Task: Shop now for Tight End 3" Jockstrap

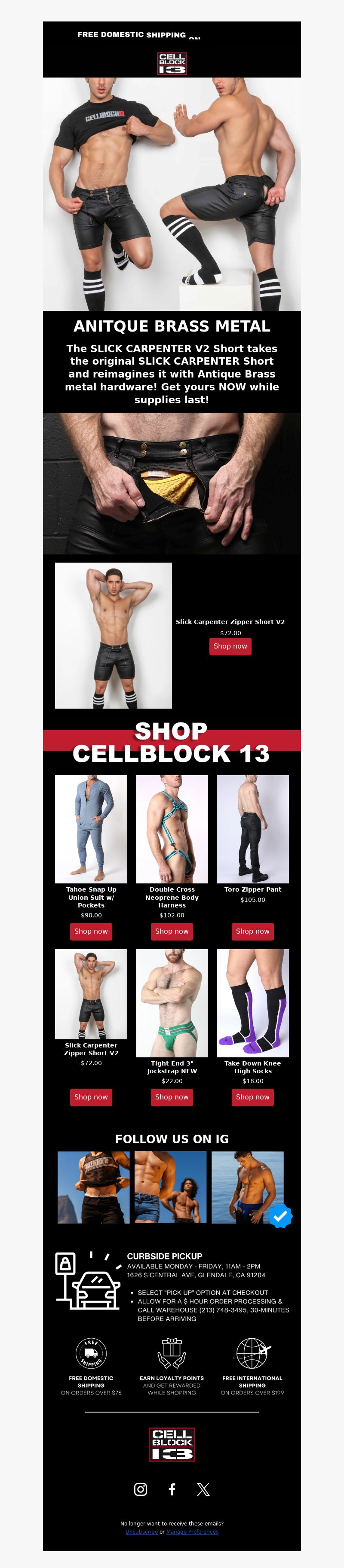Action: [172, 1097]
